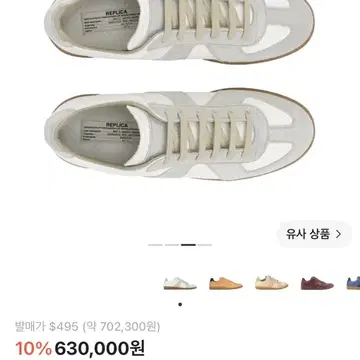Select the tan orange sneaker colorway
The height and width of the screenshot is (360, 360).
pyautogui.click(x=226, y=283)
